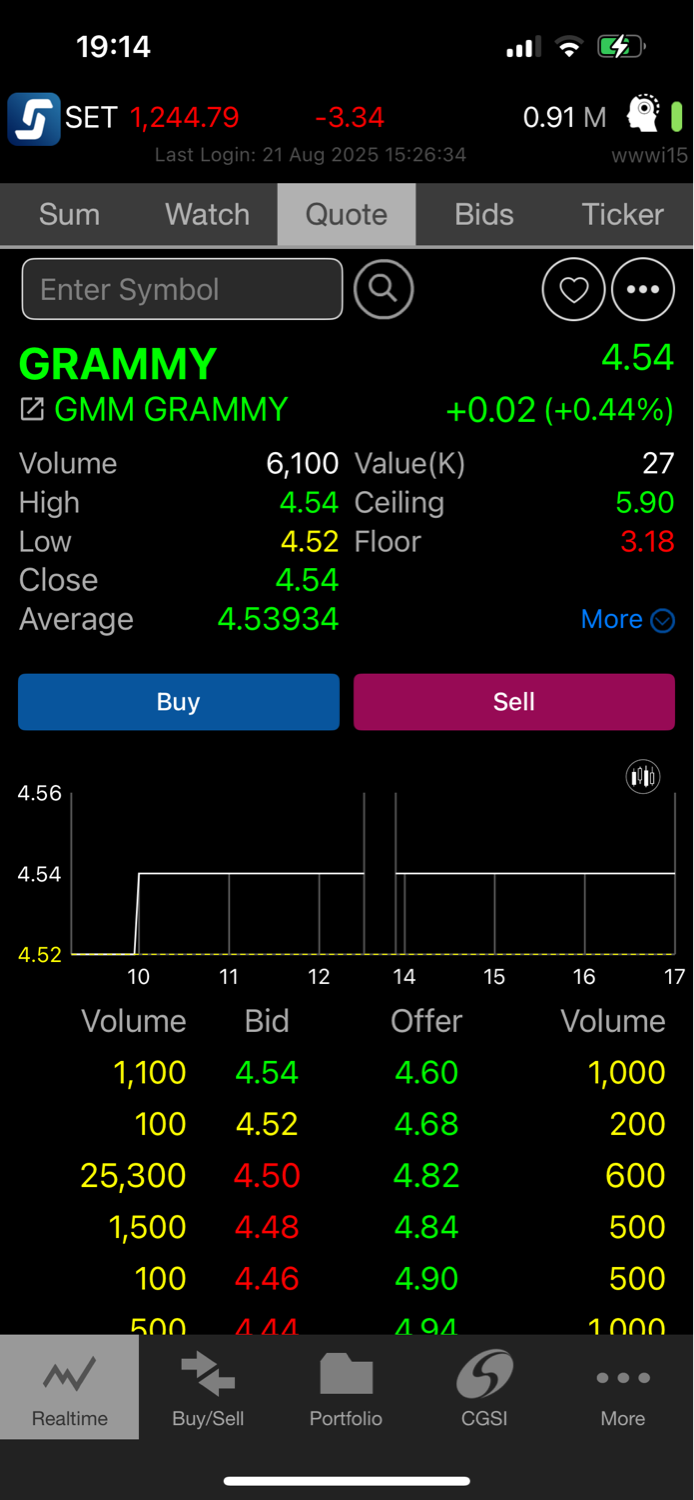
Task: Switch to the Sum tab
Action: pyautogui.click(x=69, y=214)
